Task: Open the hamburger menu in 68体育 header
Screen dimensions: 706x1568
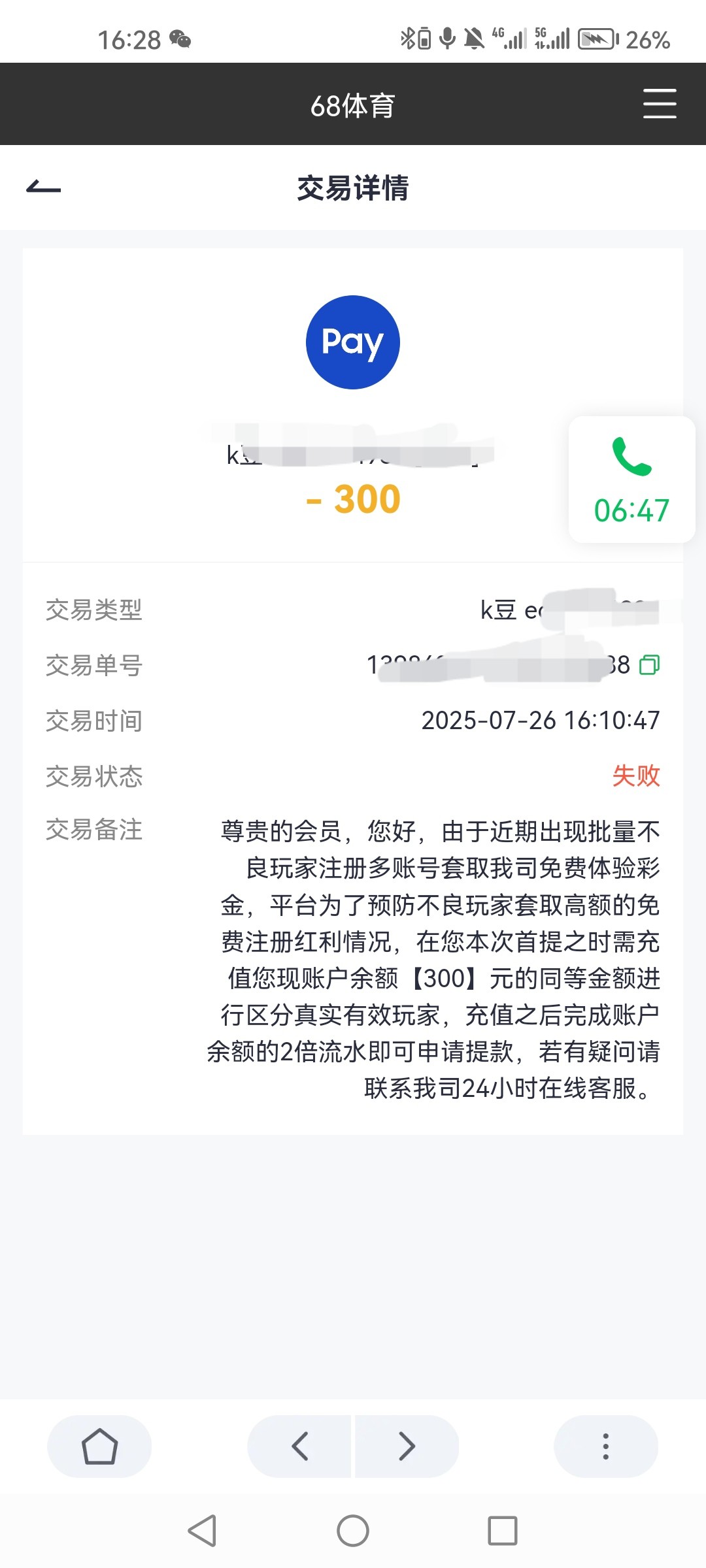Action: pyautogui.click(x=659, y=104)
